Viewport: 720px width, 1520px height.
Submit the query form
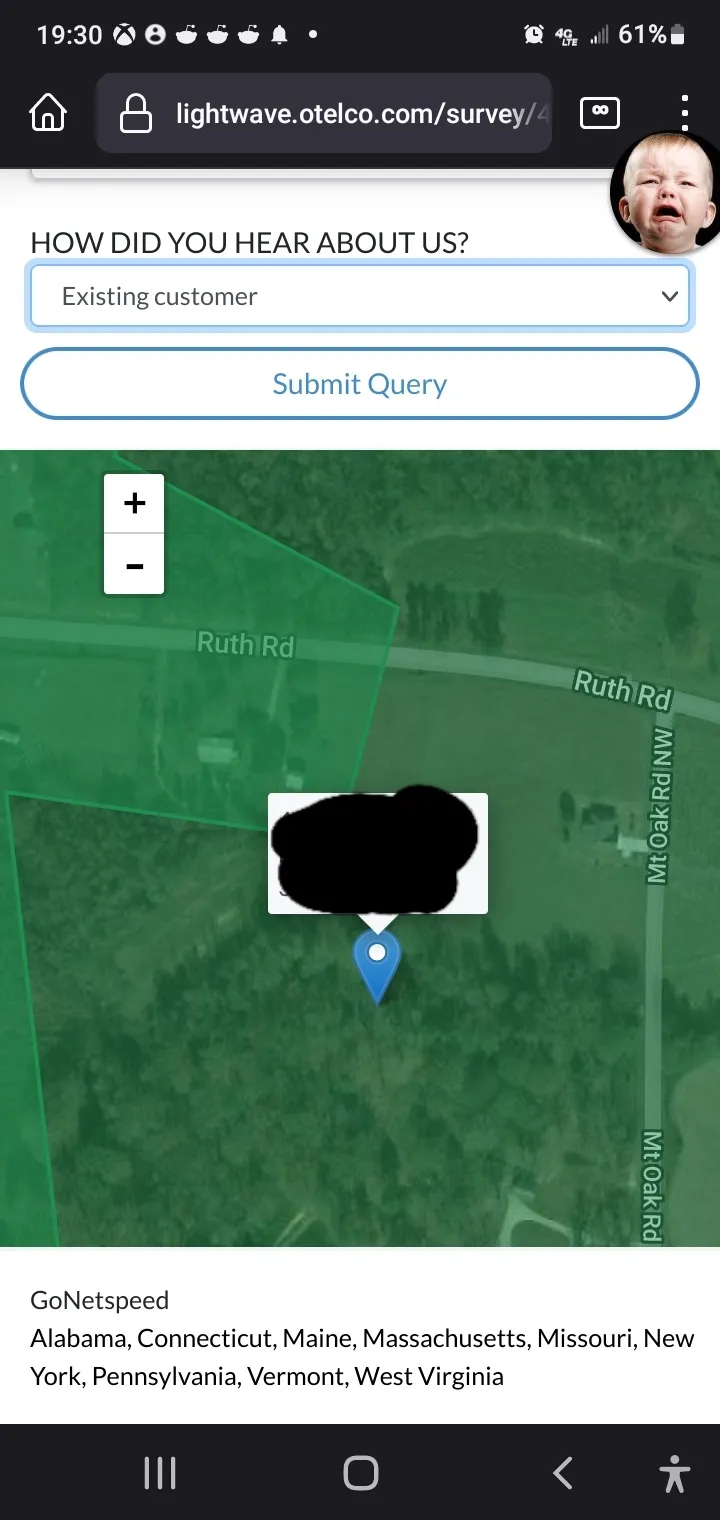coord(360,384)
